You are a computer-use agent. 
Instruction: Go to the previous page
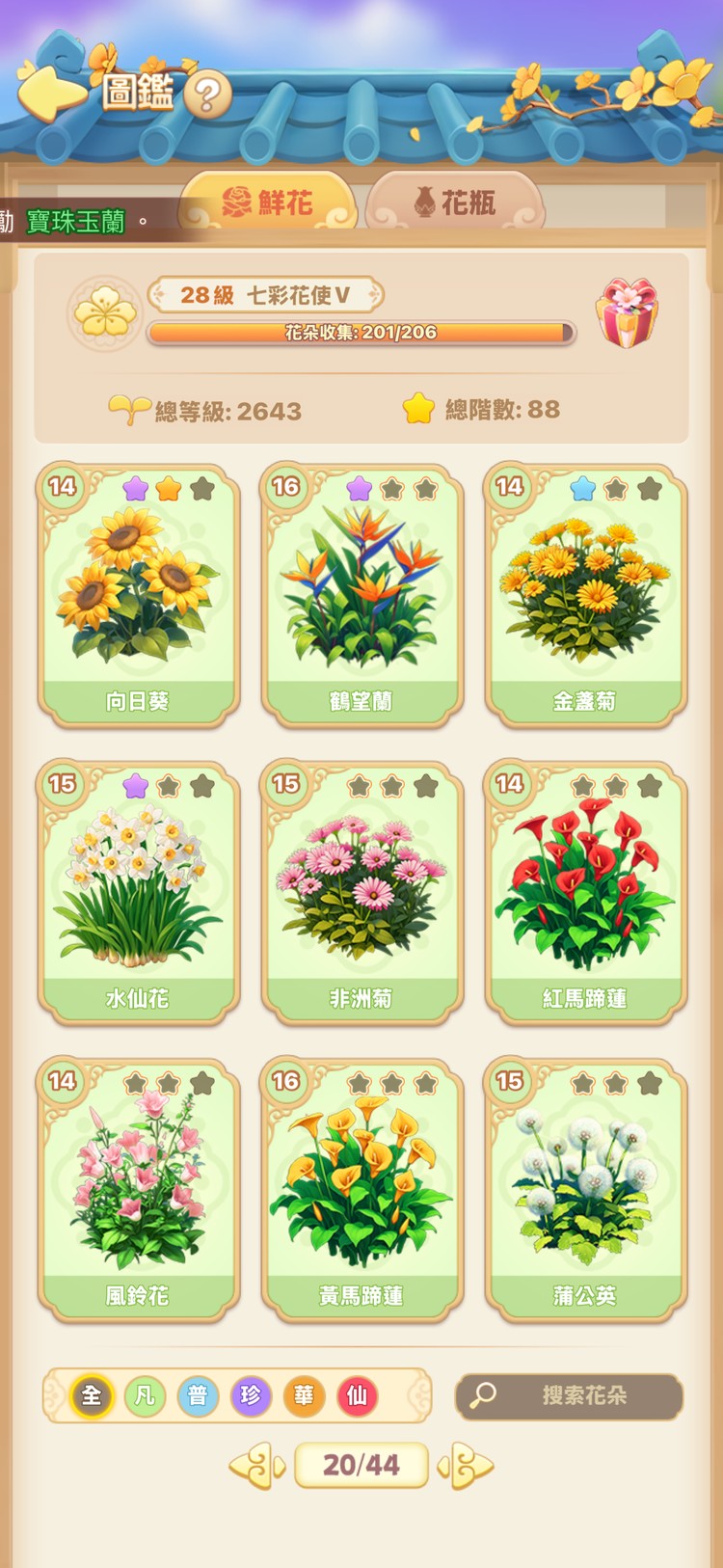pos(256,1466)
